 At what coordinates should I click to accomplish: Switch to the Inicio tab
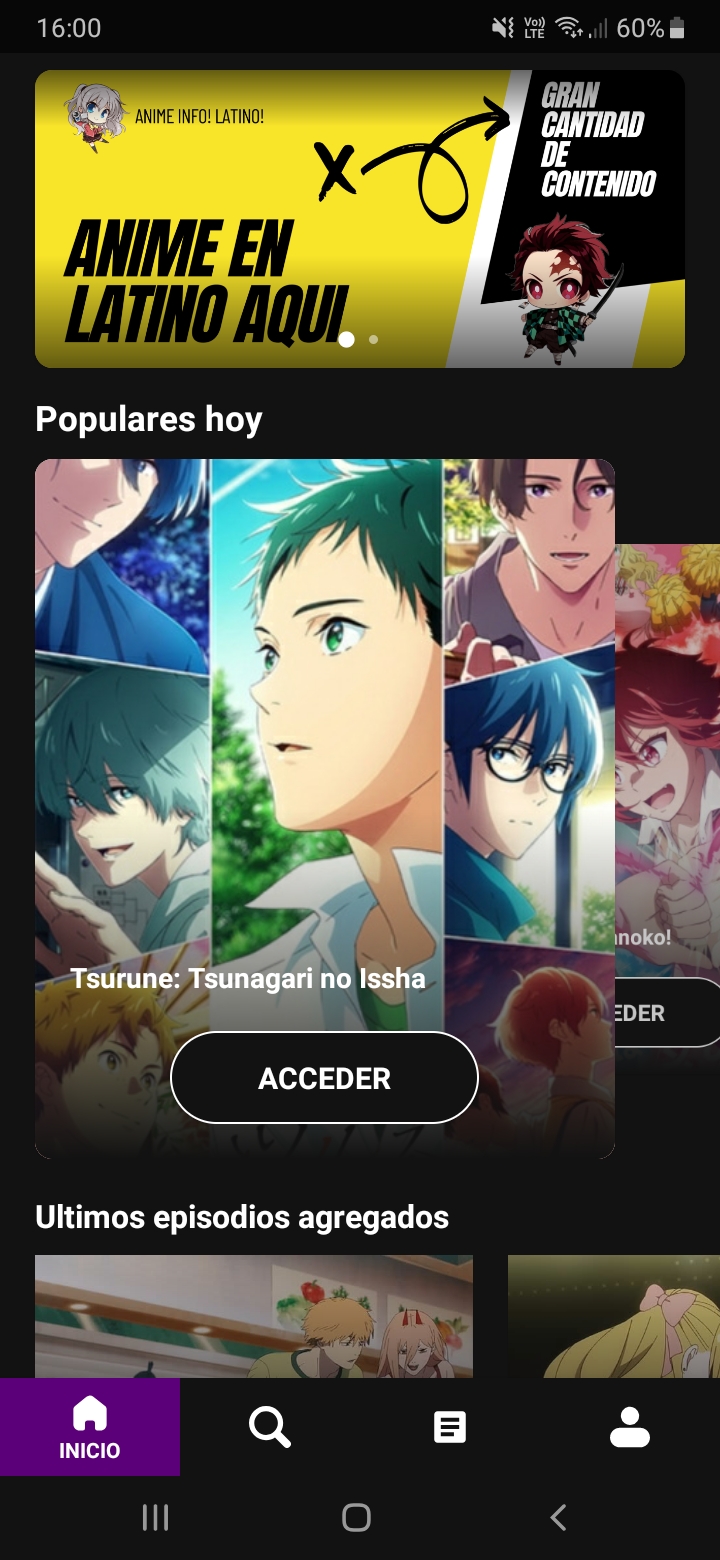click(x=90, y=1427)
